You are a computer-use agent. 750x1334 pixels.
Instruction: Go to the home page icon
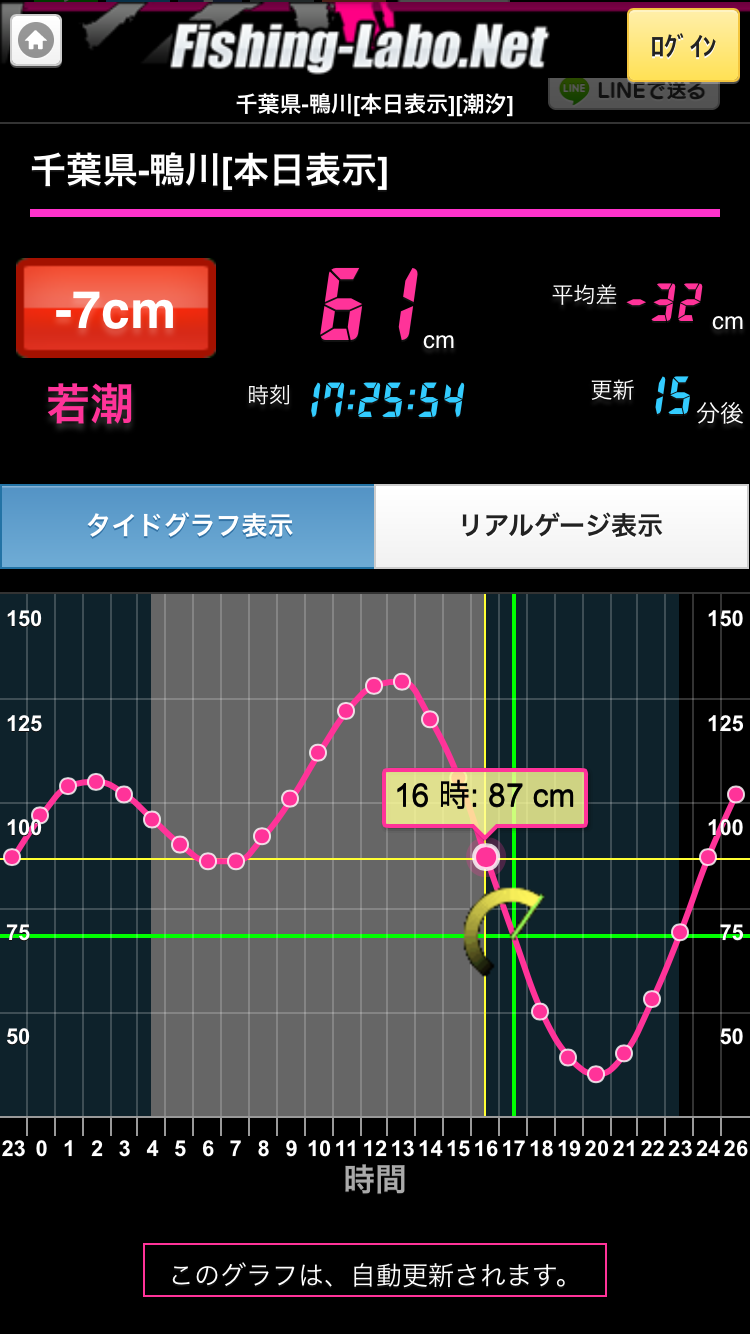pos(36,41)
